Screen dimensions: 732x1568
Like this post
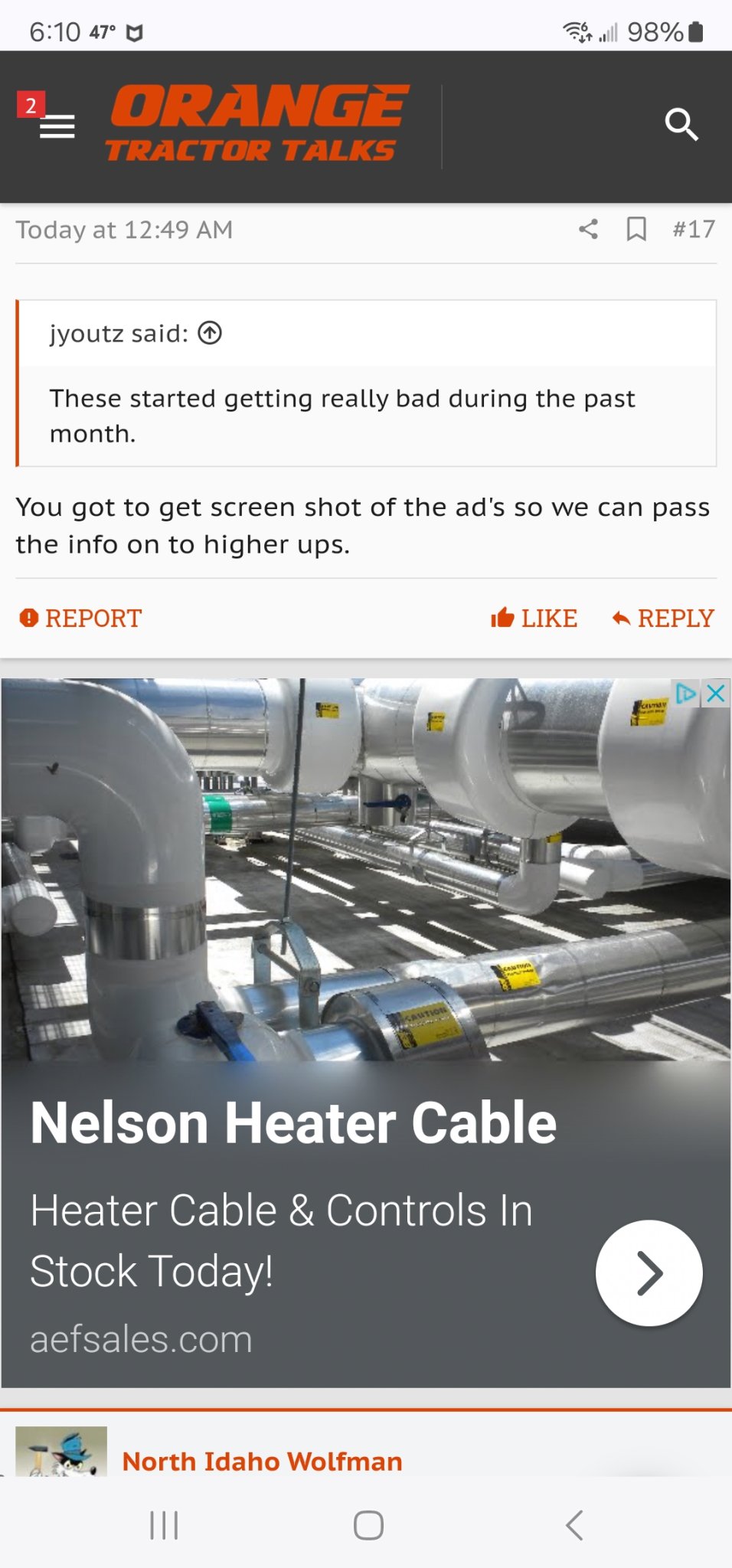coord(534,618)
